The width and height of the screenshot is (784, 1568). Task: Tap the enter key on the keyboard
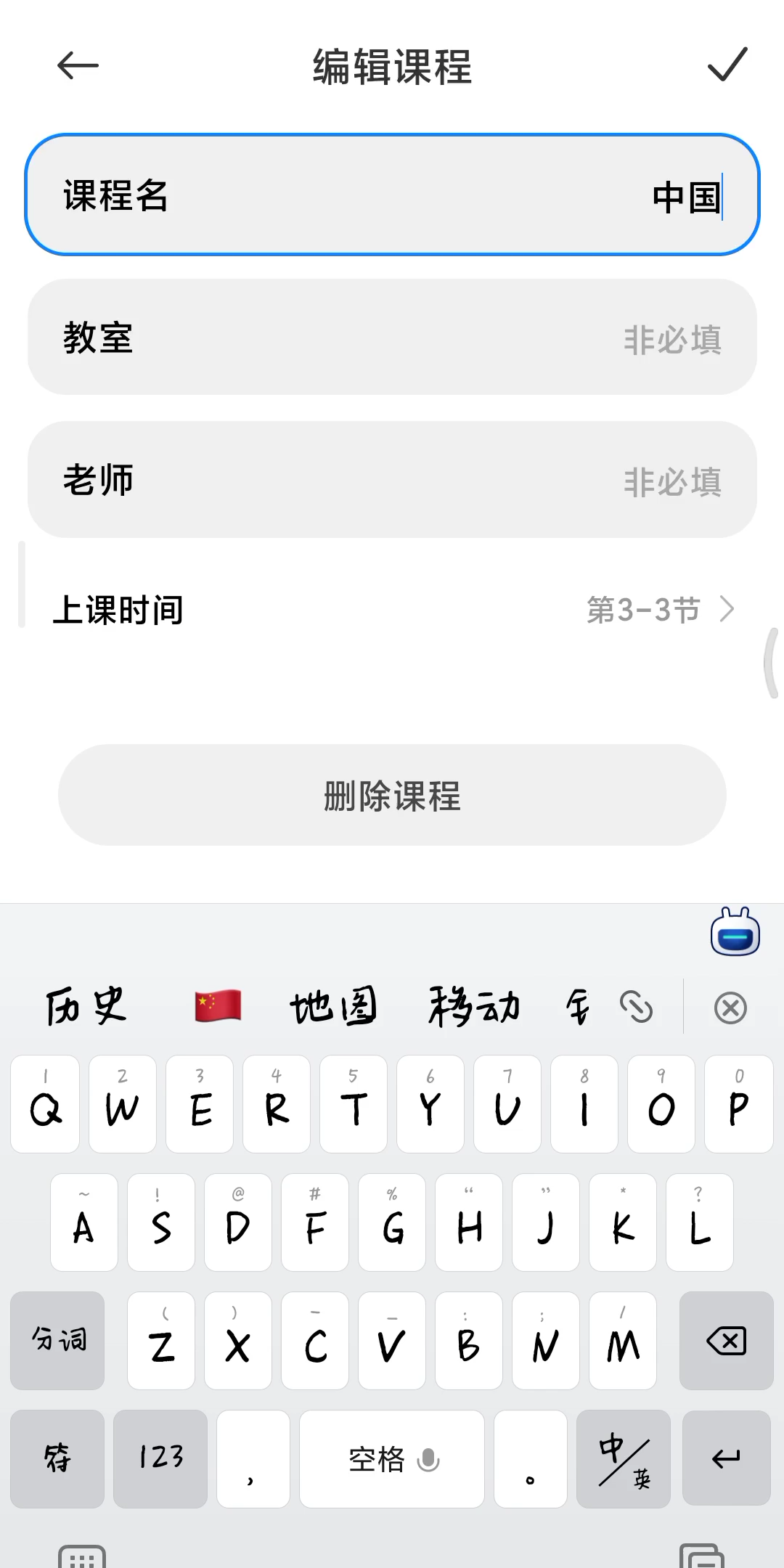726,1458
